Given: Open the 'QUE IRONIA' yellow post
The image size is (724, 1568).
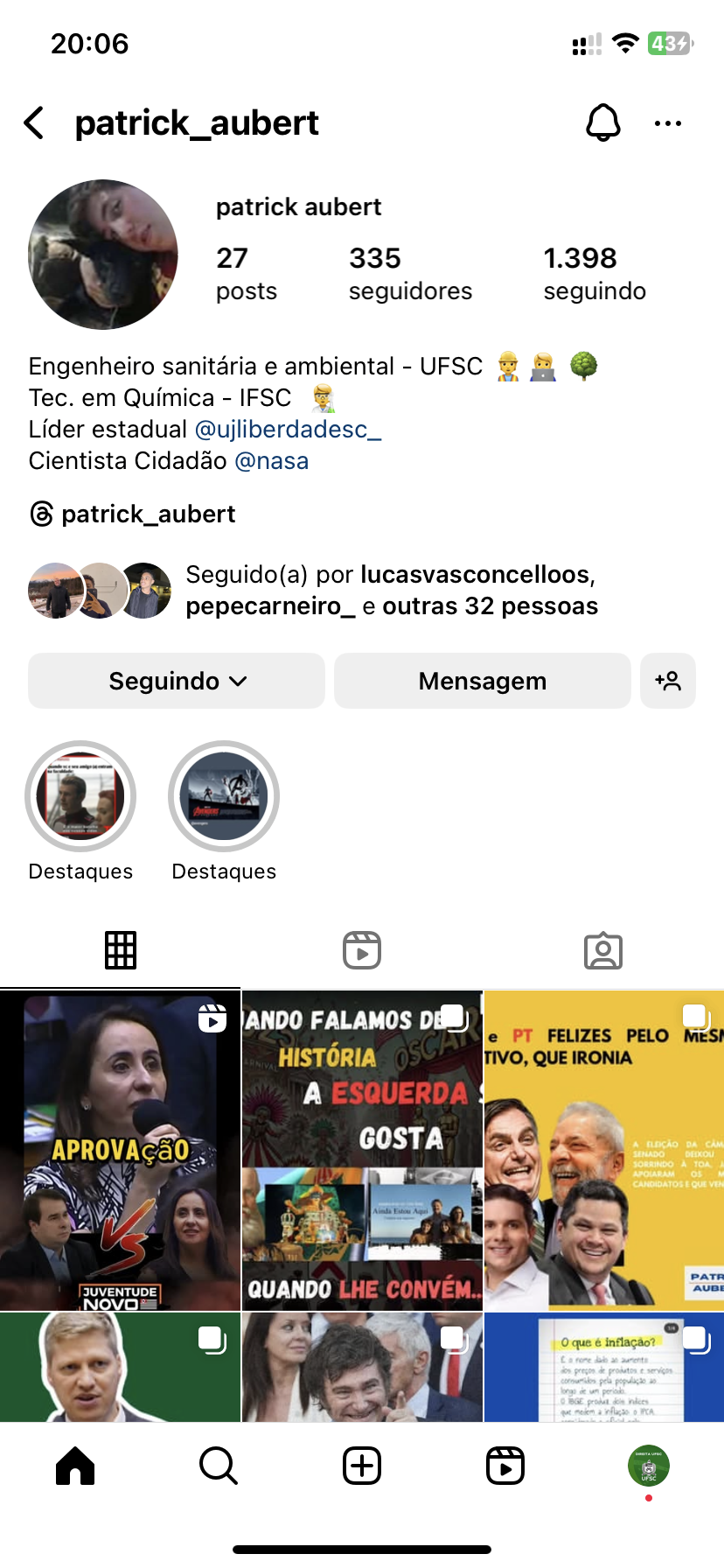Looking at the screenshot, I should [604, 1151].
